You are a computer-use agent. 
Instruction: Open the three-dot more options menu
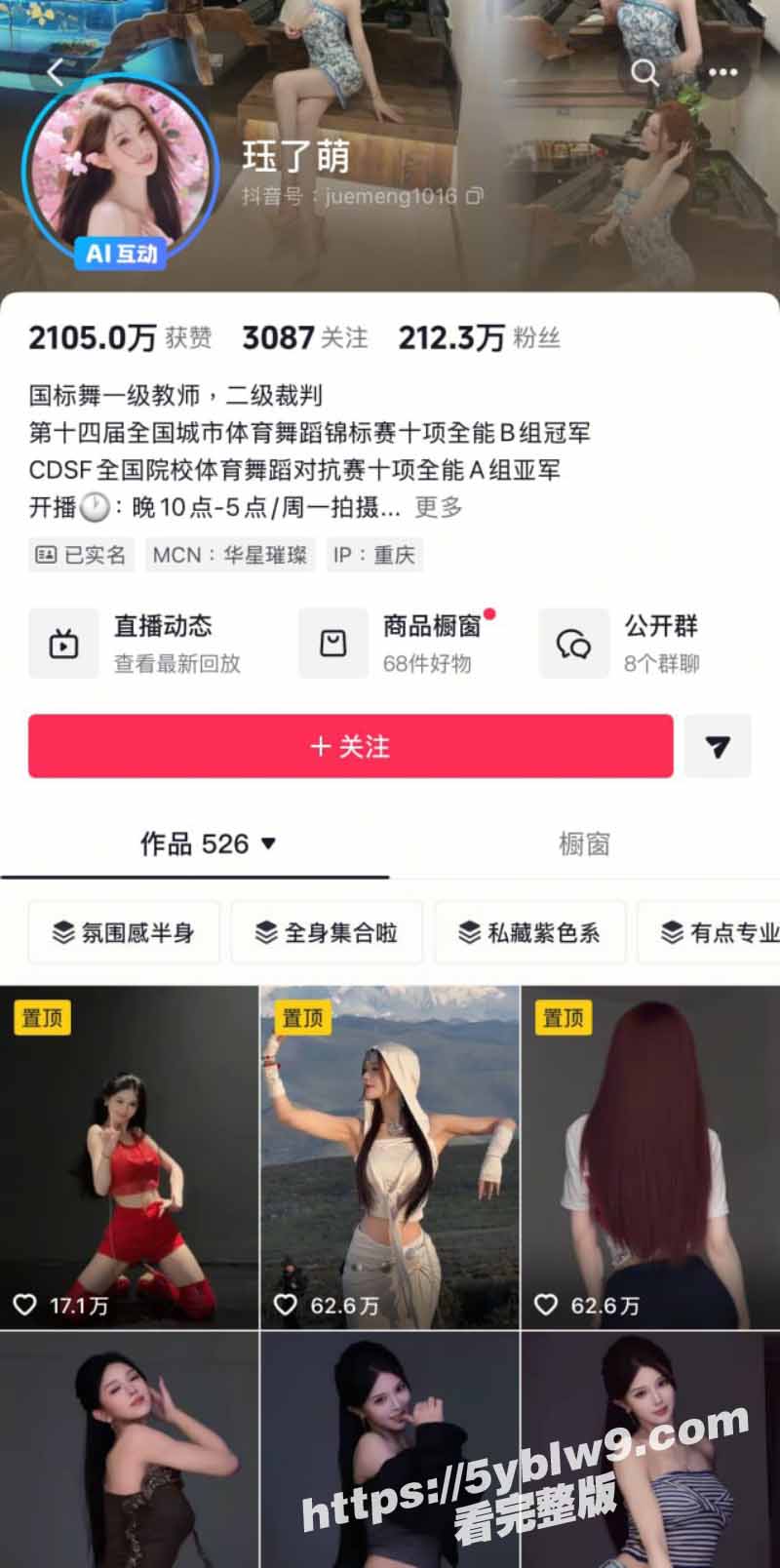(x=721, y=72)
